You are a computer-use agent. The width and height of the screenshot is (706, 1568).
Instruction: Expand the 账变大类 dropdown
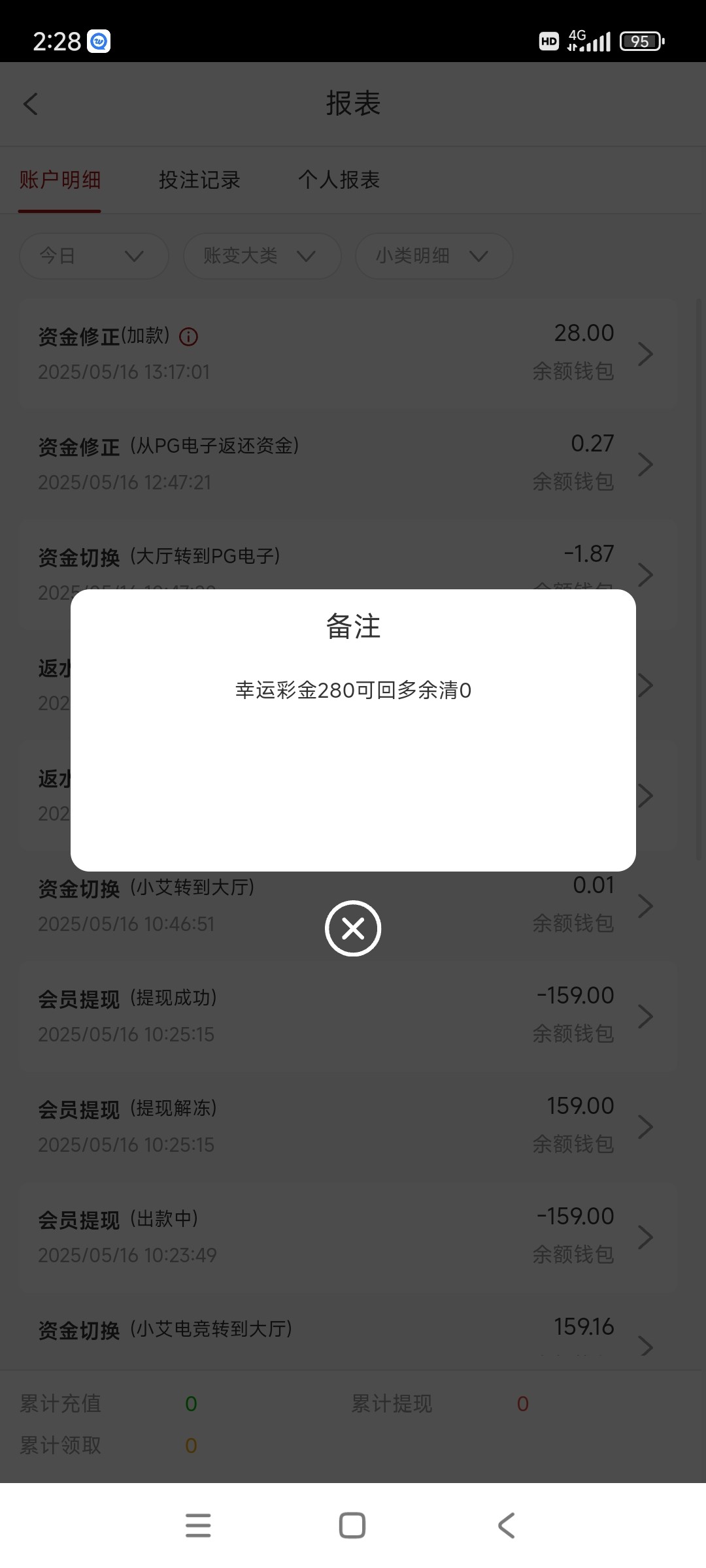pyautogui.click(x=262, y=255)
